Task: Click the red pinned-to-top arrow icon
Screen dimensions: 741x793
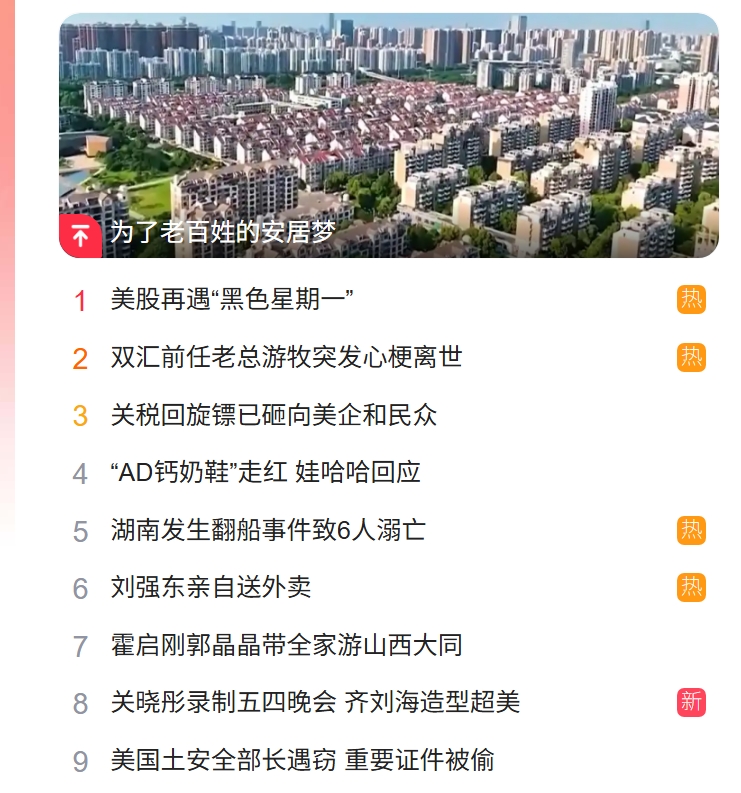Action: [x=79, y=234]
